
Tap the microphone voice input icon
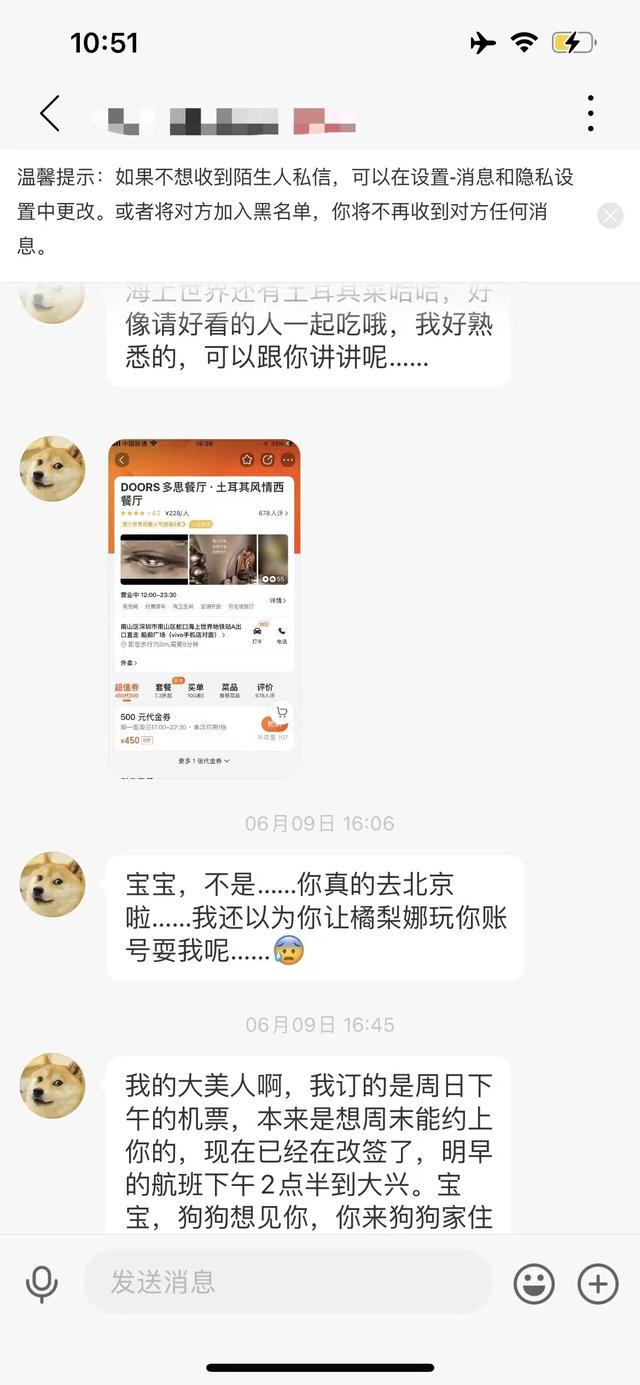point(41,1283)
